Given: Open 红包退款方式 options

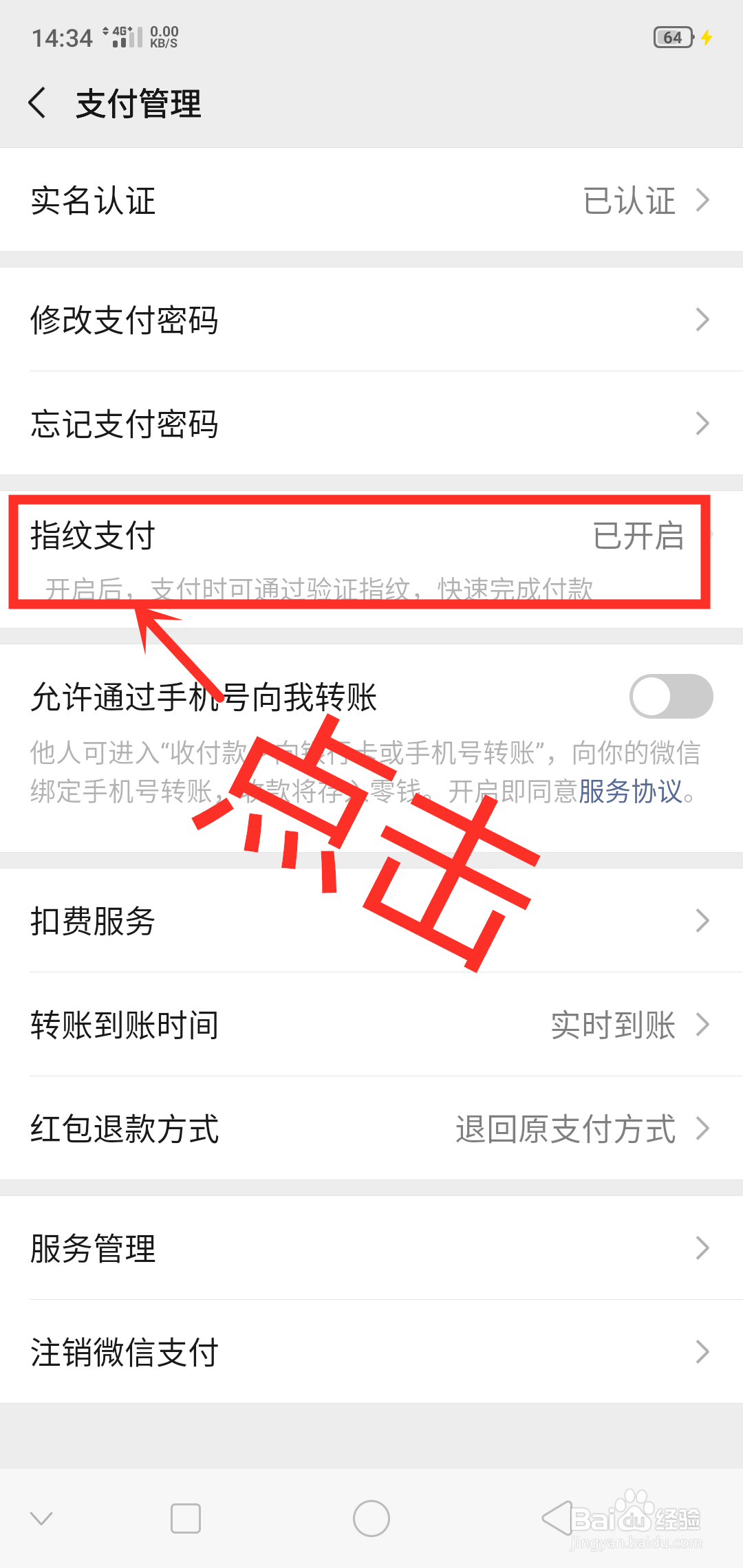Looking at the screenshot, I should tap(371, 1128).
